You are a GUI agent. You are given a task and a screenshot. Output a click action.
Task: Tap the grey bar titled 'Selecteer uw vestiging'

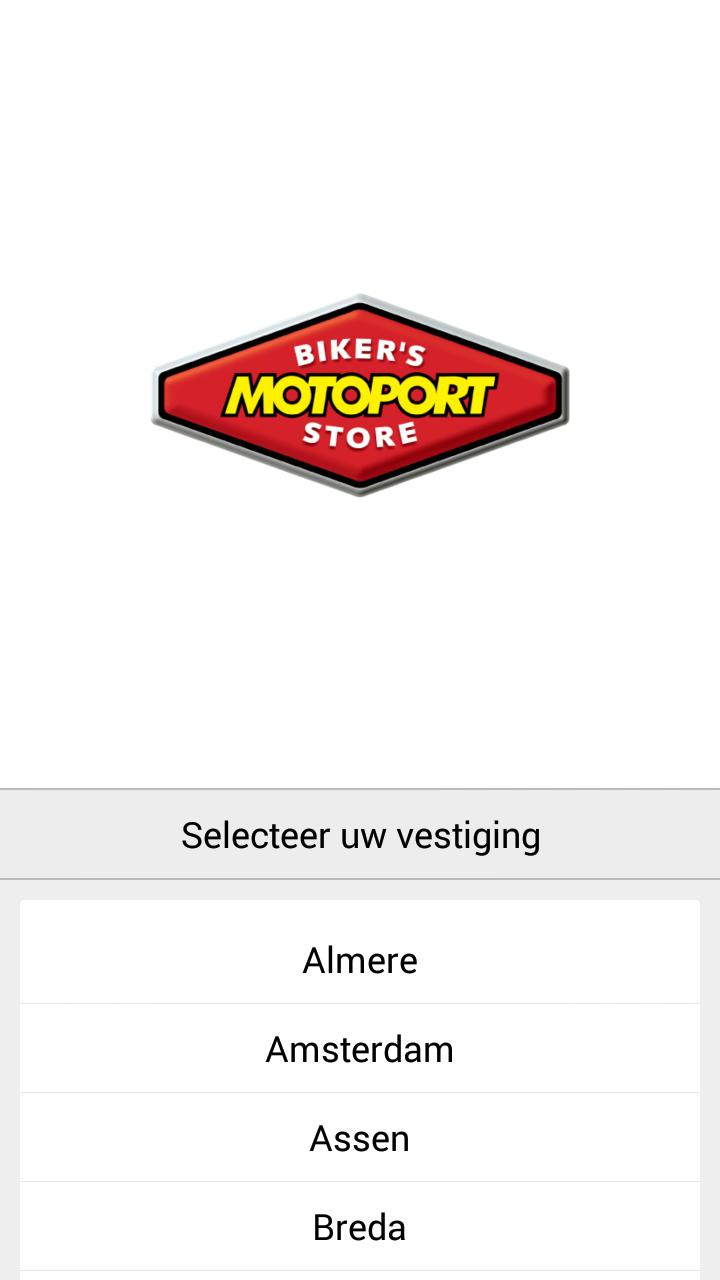(360, 833)
